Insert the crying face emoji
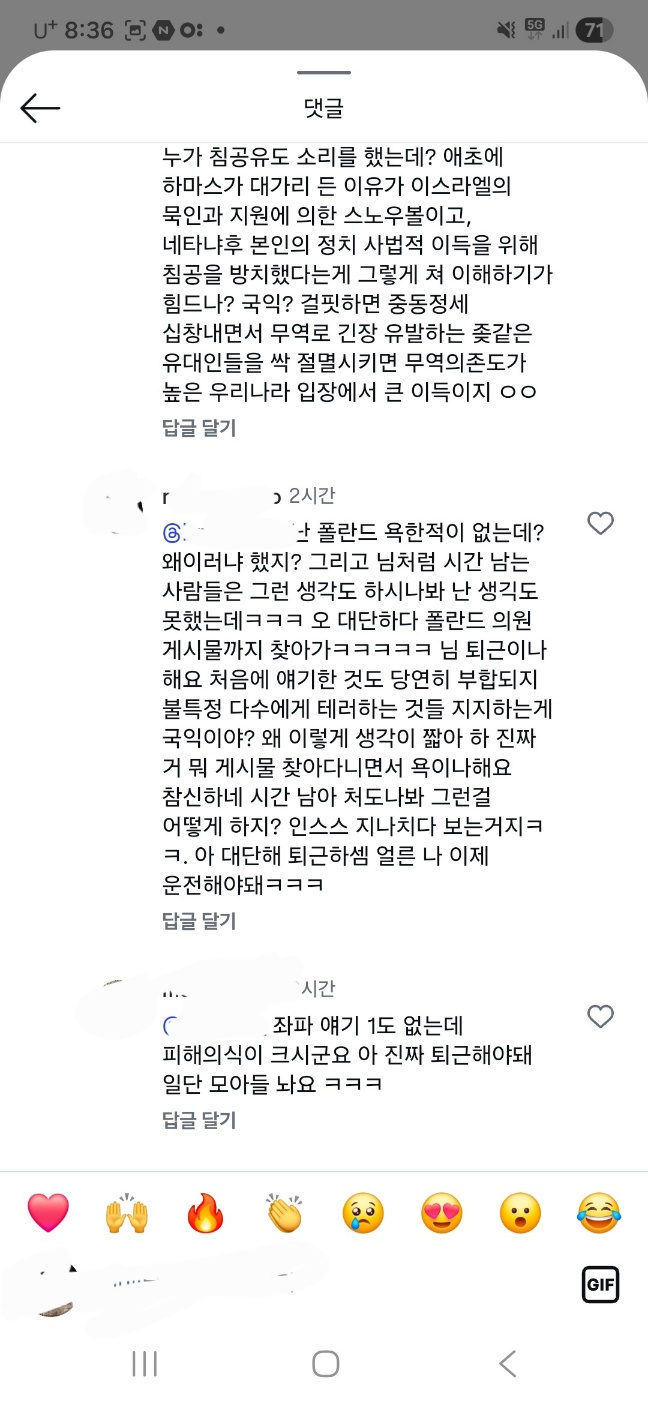648x1404 pixels. click(x=363, y=1213)
